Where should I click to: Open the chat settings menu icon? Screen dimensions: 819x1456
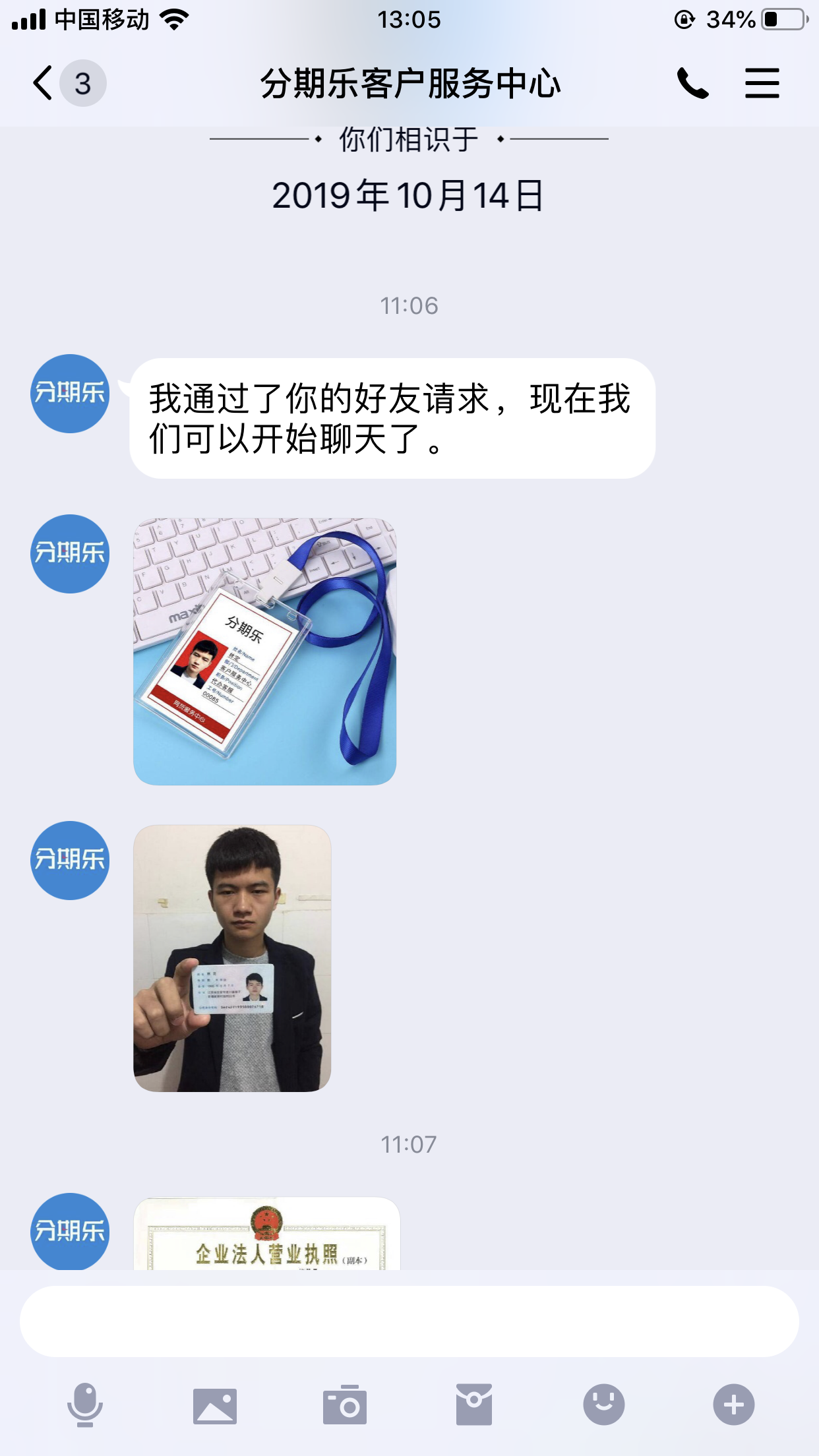click(762, 84)
